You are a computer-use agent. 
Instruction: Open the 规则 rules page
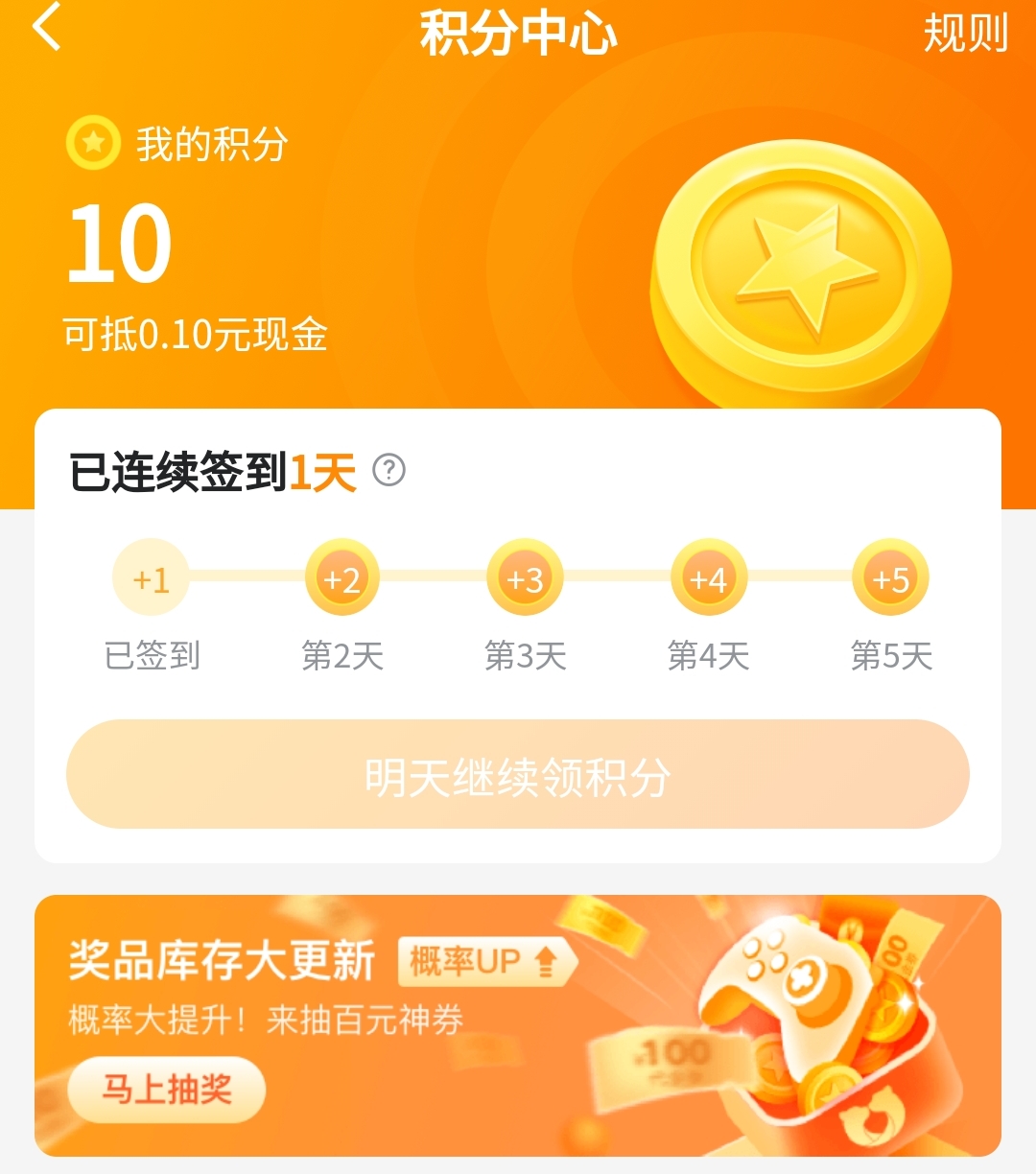point(965,33)
